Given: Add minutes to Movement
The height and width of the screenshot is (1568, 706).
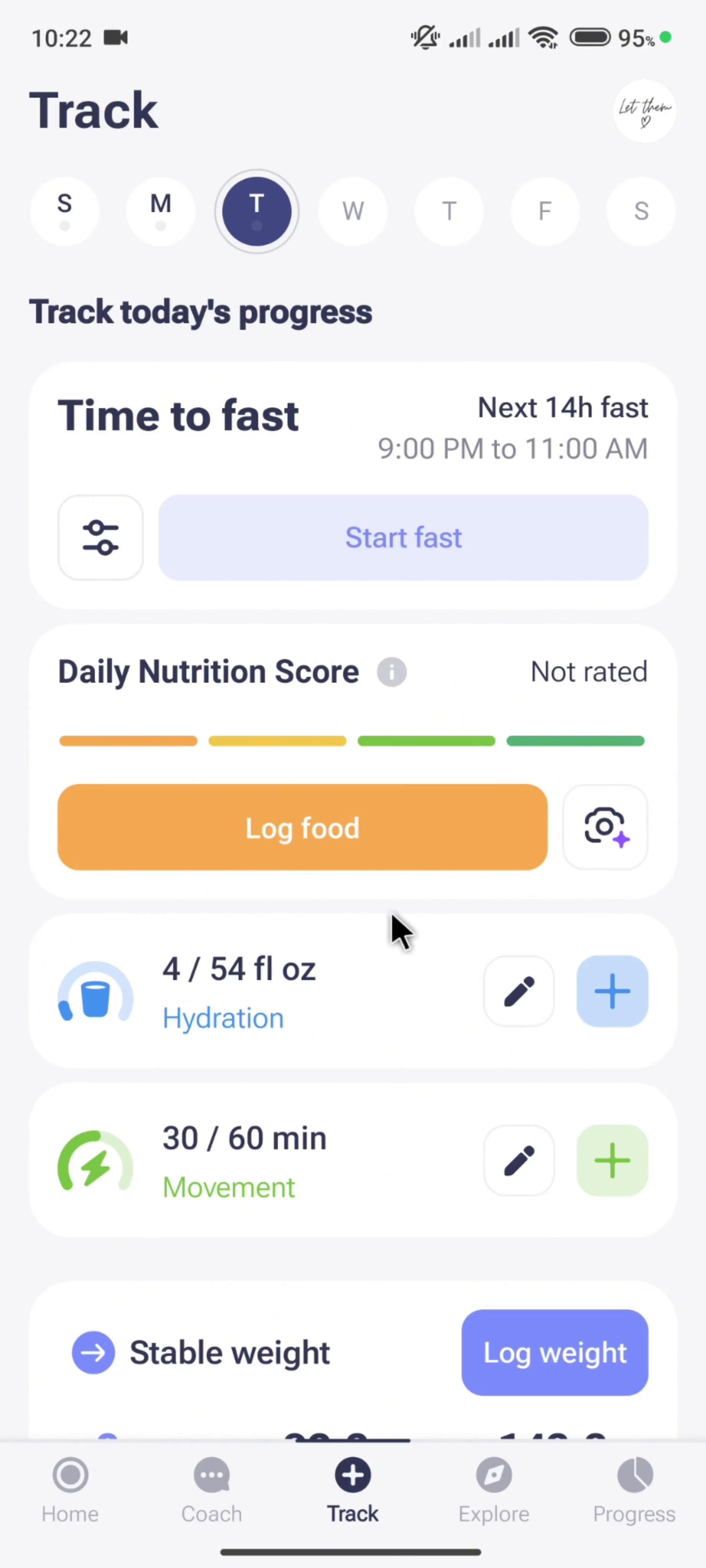Looking at the screenshot, I should (x=612, y=1161).
